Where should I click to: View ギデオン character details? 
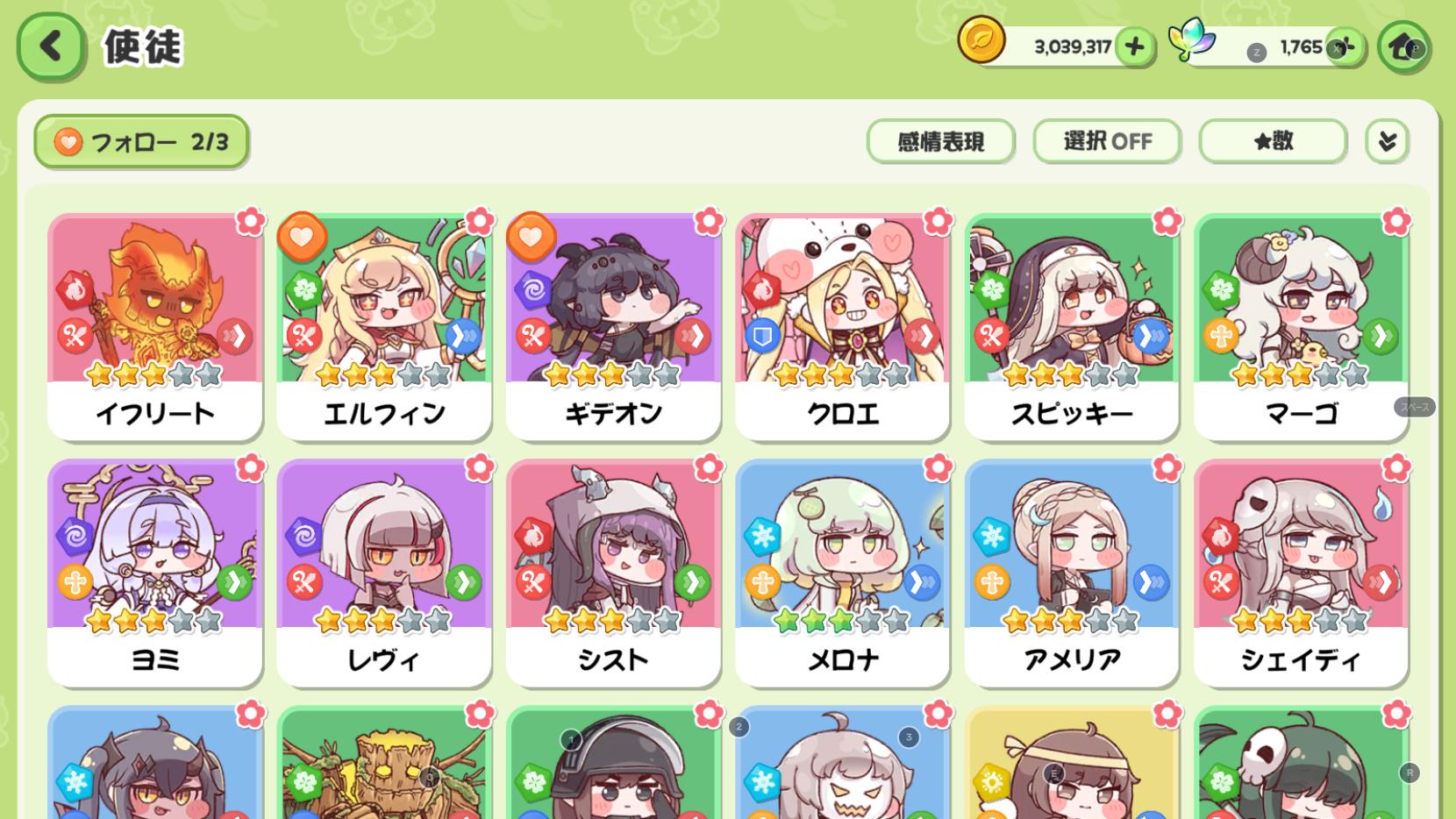[613, 324]
